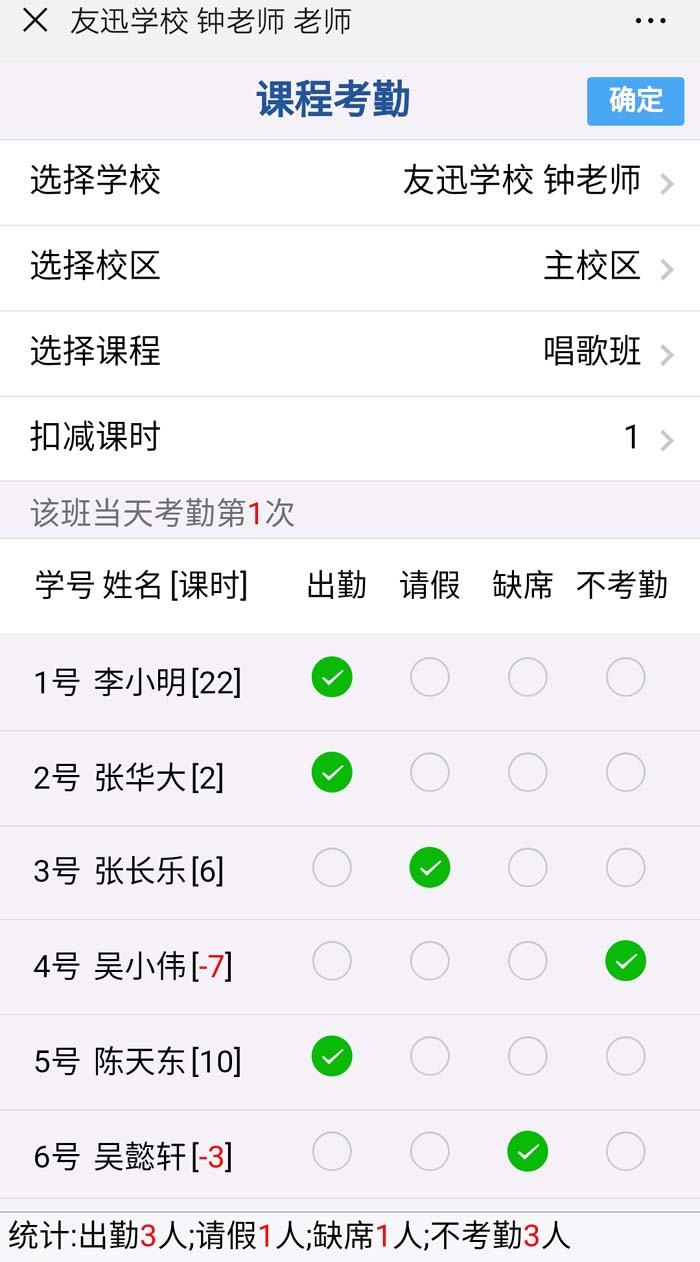
Task: Set 陈天东 to 不考勤
Action: tap(626, 1056)
